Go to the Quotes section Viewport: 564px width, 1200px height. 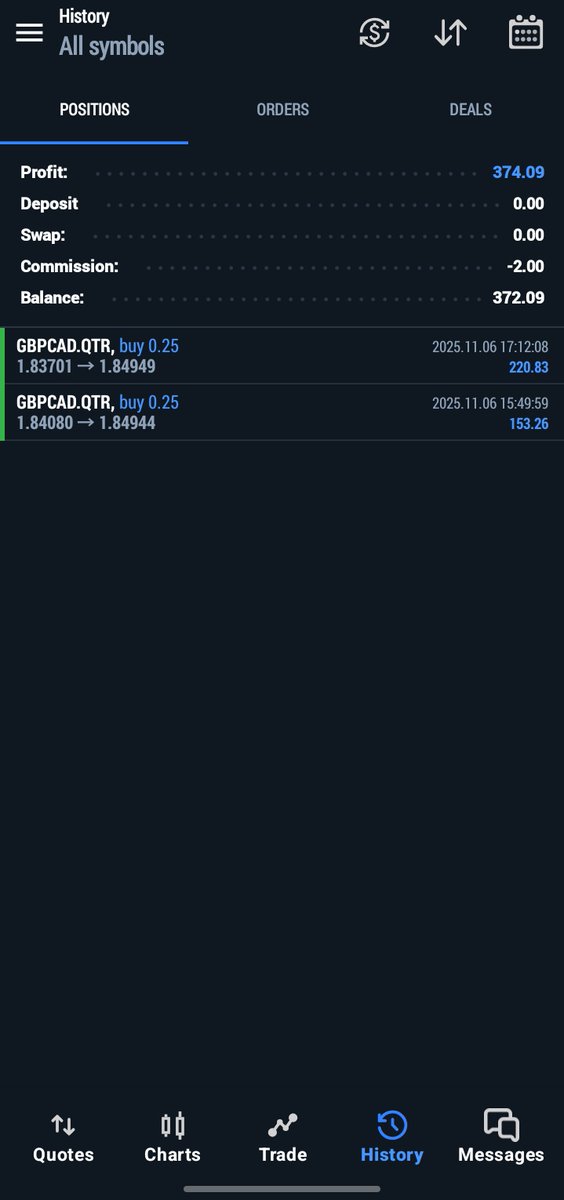point(63,1138)
